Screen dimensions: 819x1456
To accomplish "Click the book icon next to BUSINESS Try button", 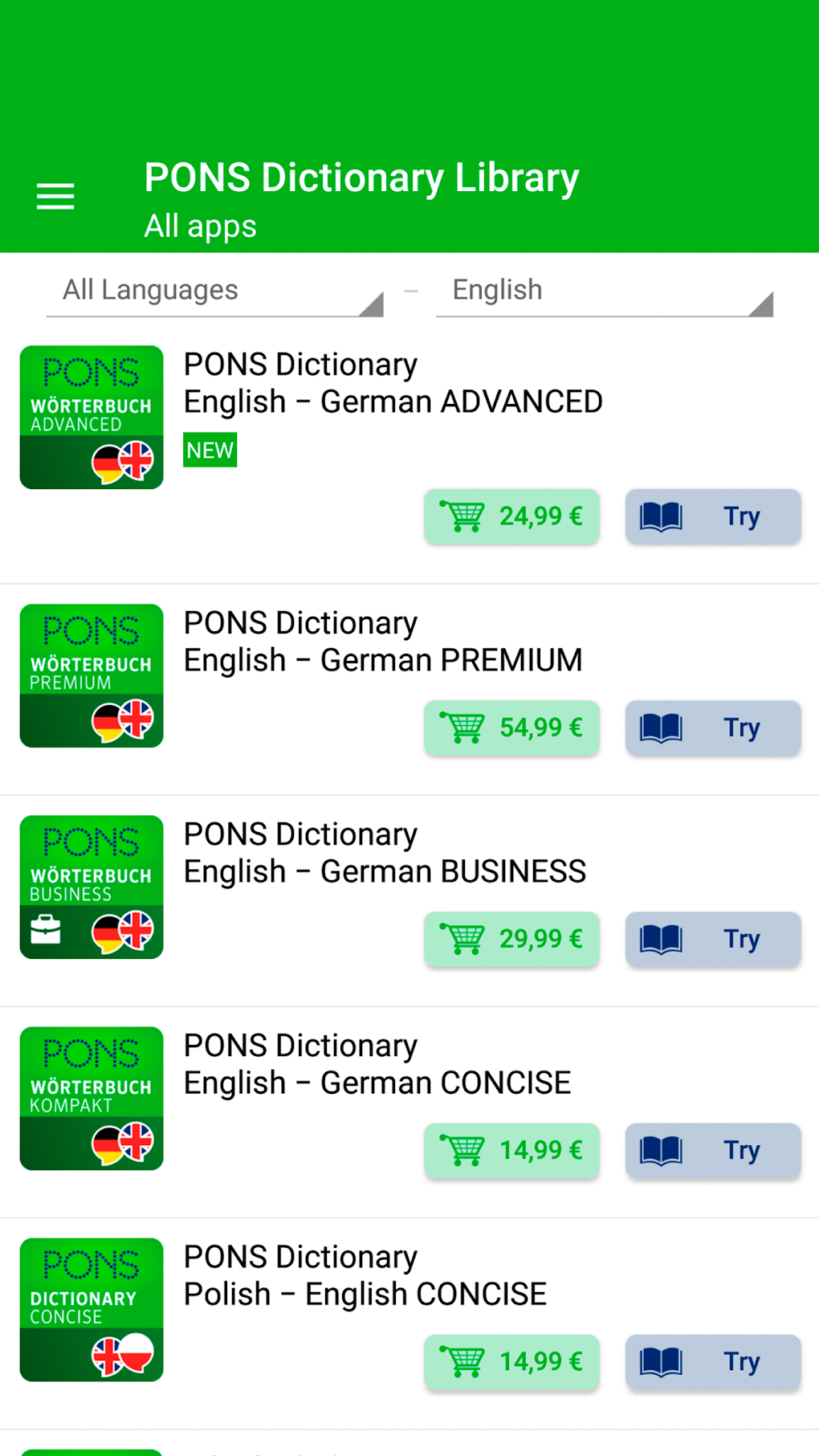I will tap(660, 940).
